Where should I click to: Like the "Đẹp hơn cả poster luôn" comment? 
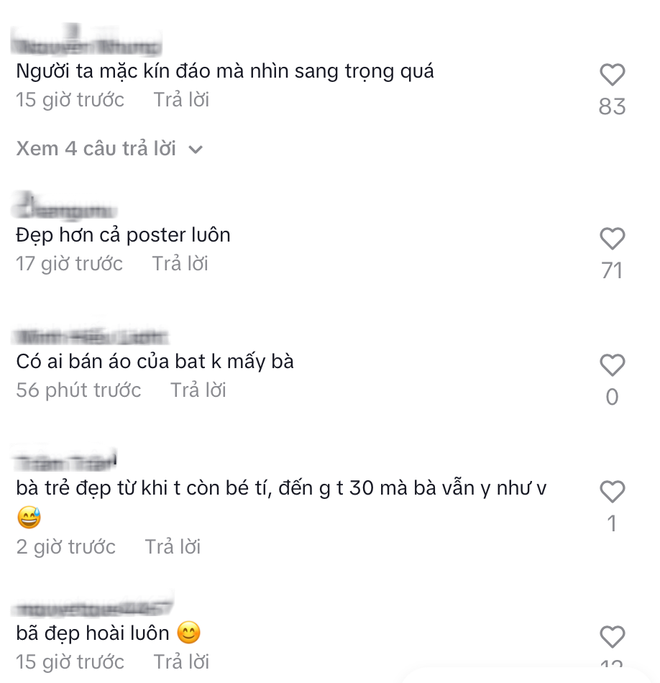click(x=612, y=239)
